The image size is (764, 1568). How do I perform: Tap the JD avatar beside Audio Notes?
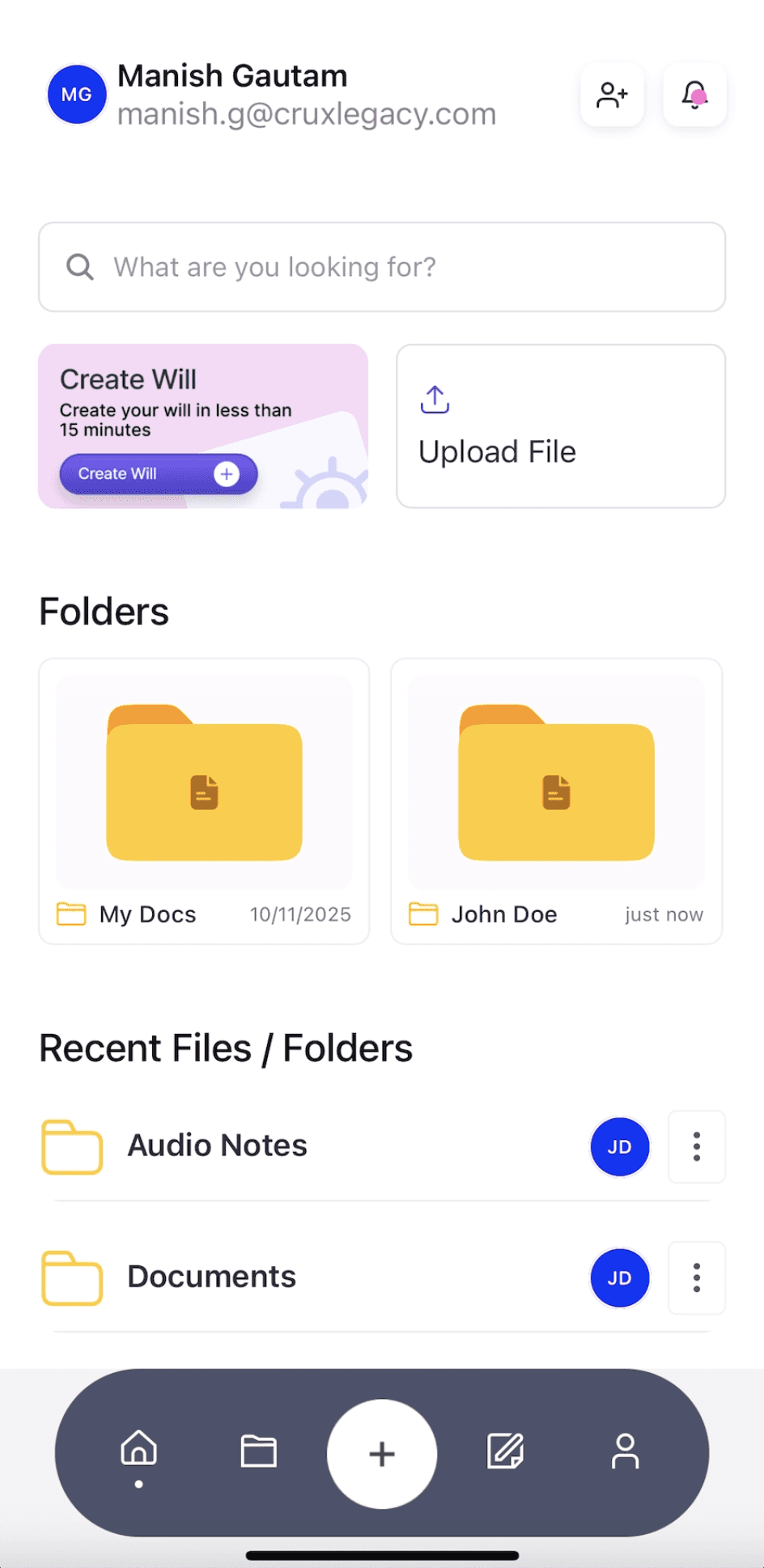pos(619,1146)
